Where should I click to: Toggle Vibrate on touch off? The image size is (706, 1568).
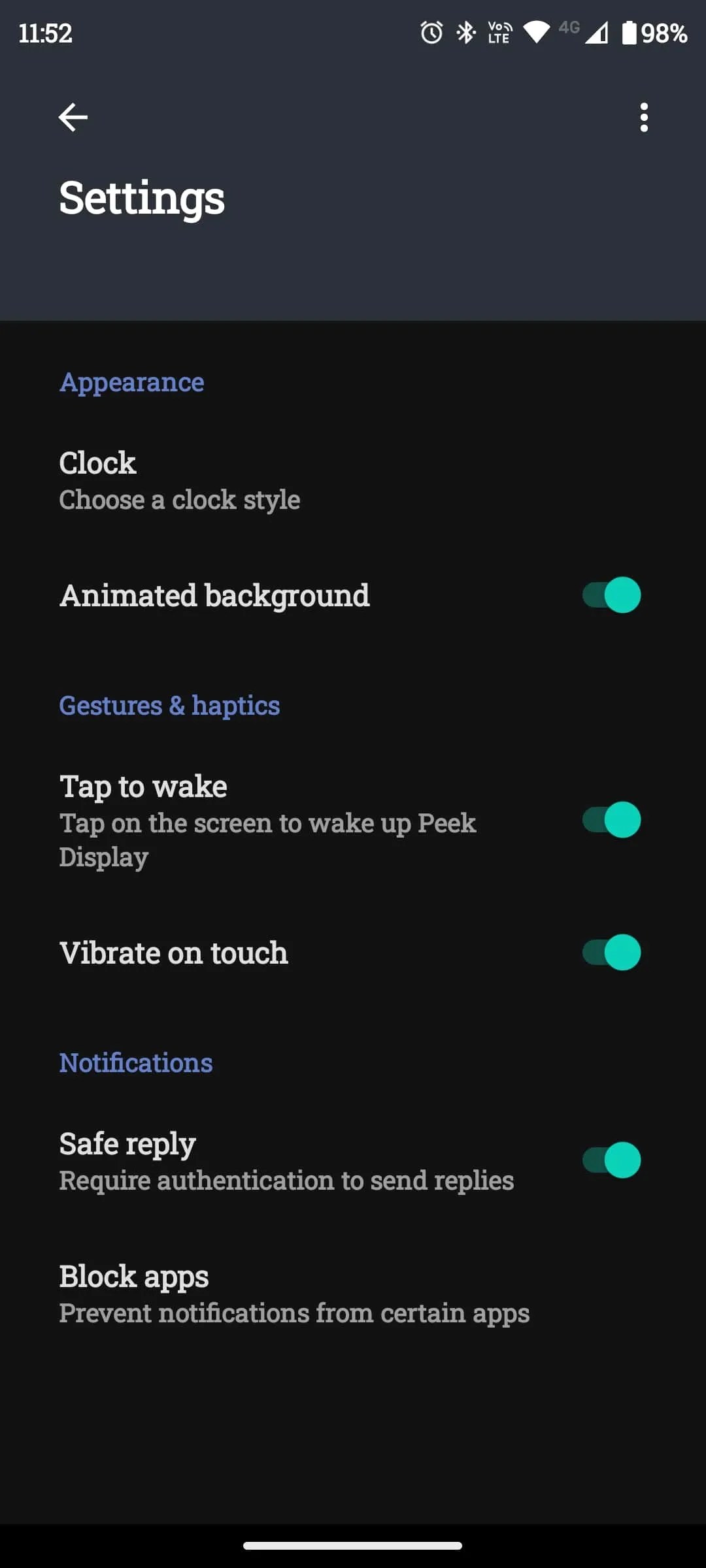610,953
